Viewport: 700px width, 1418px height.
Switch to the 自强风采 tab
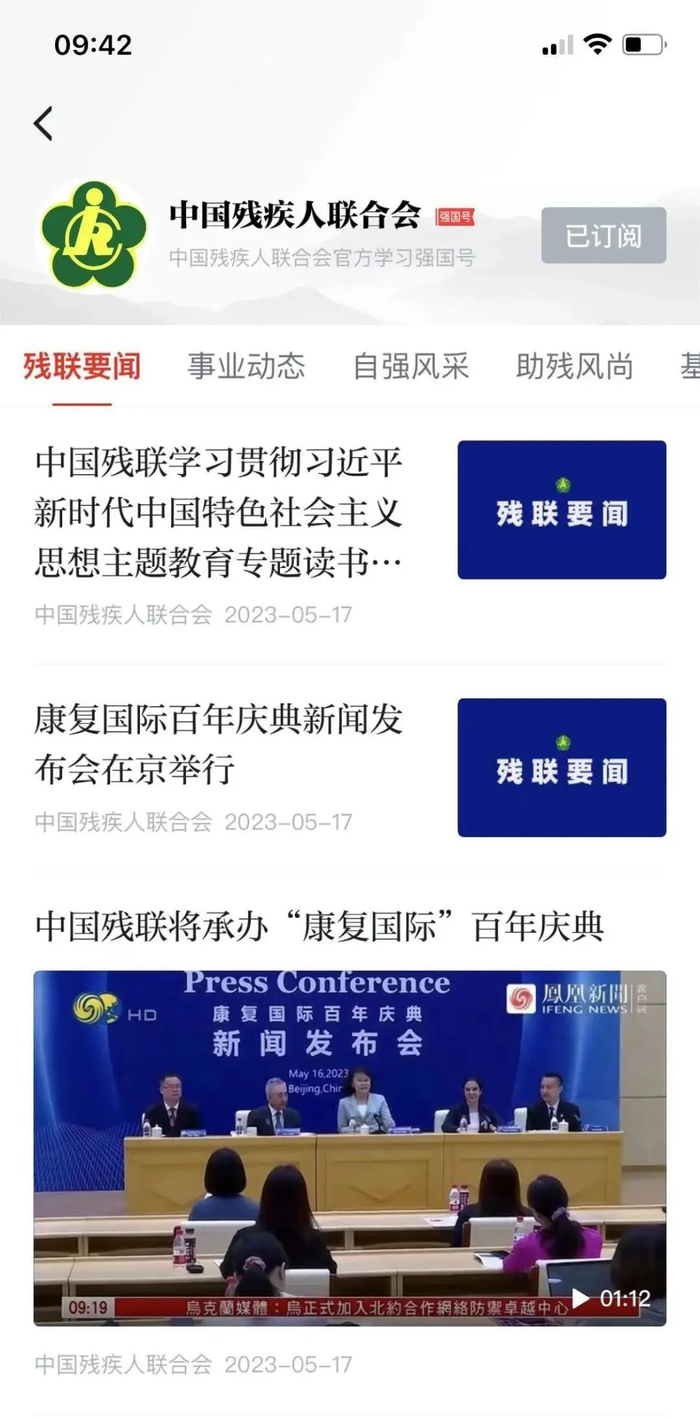pos(410,367)
